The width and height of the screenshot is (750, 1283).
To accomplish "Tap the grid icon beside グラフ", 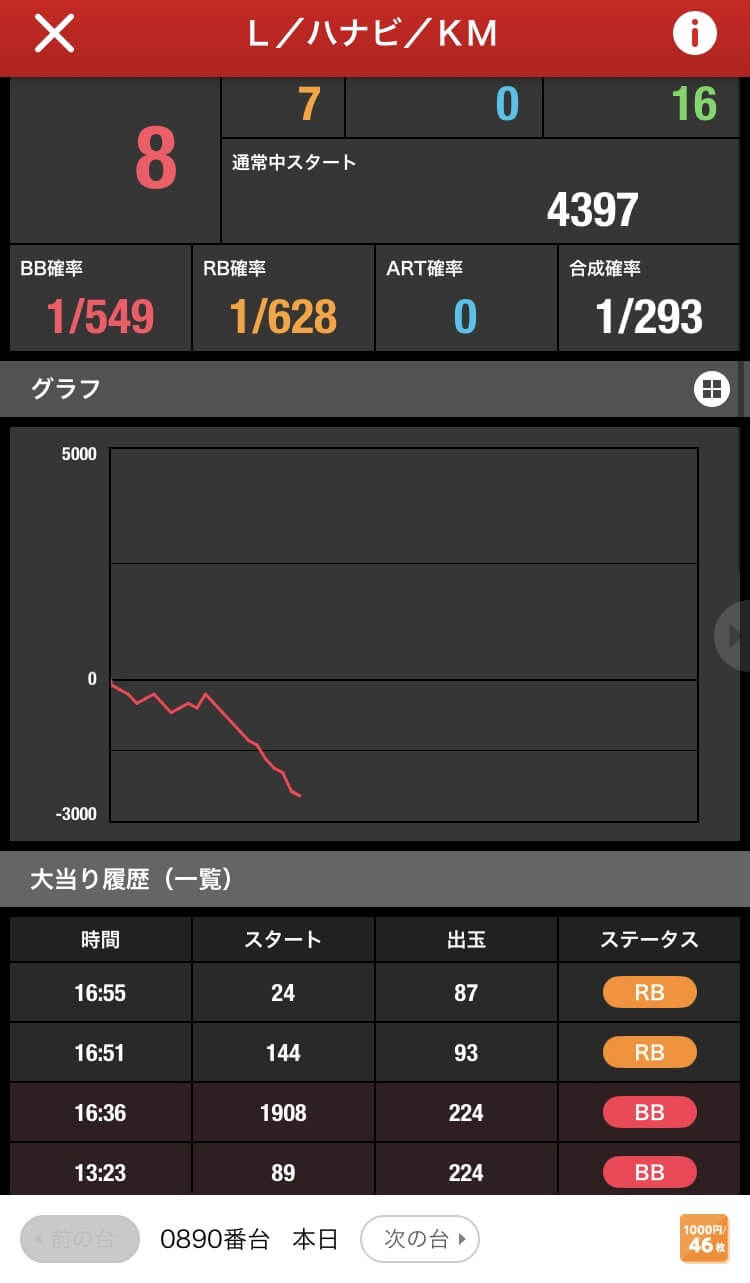I will (711, 389).
